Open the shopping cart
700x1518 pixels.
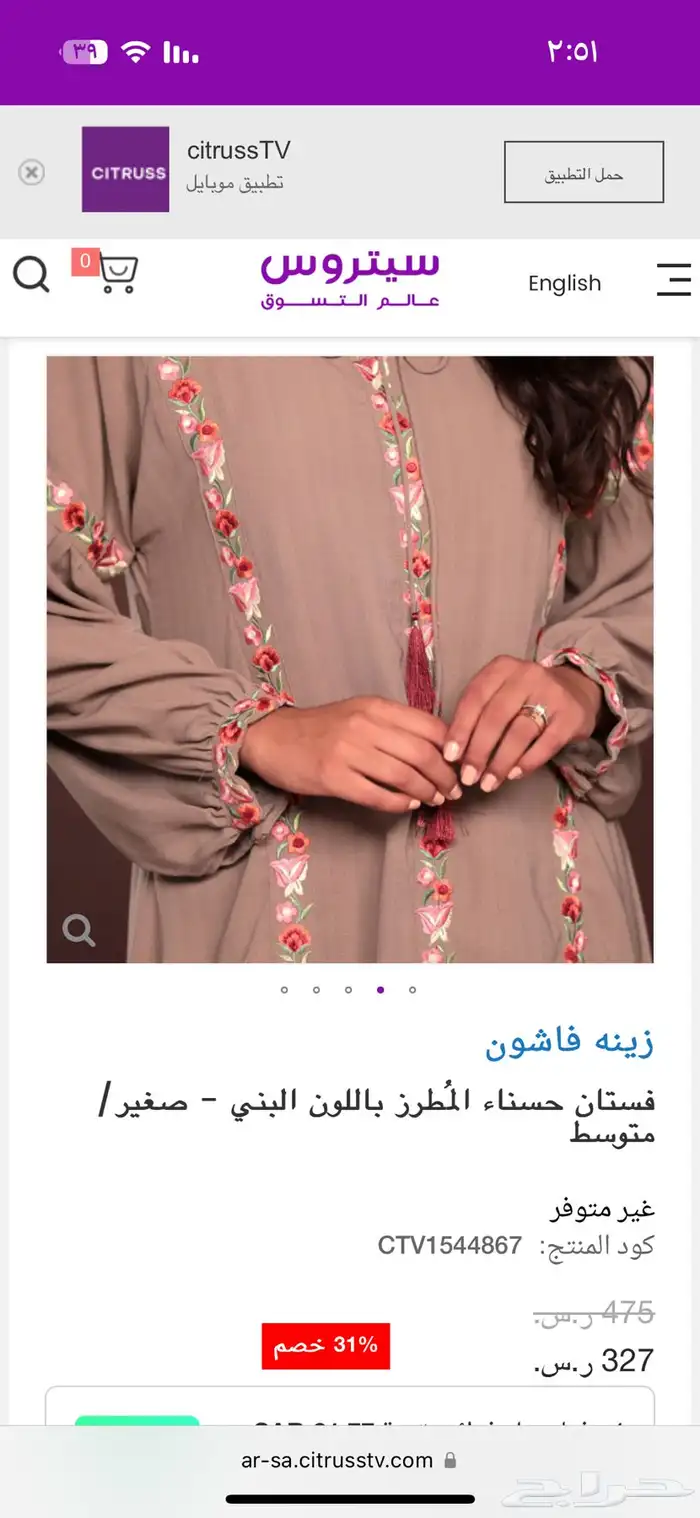(116, 272)
